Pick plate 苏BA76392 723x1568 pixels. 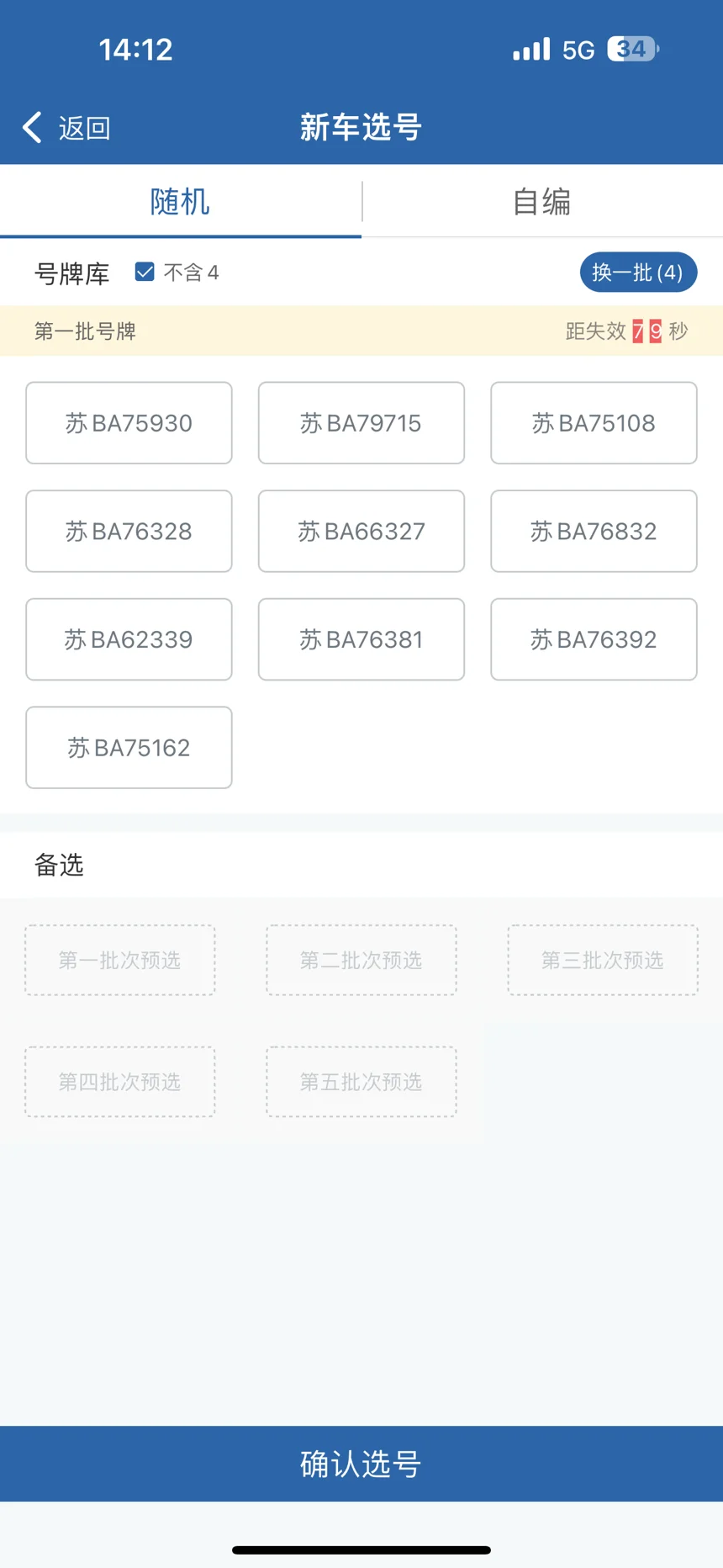pos(594,639)
